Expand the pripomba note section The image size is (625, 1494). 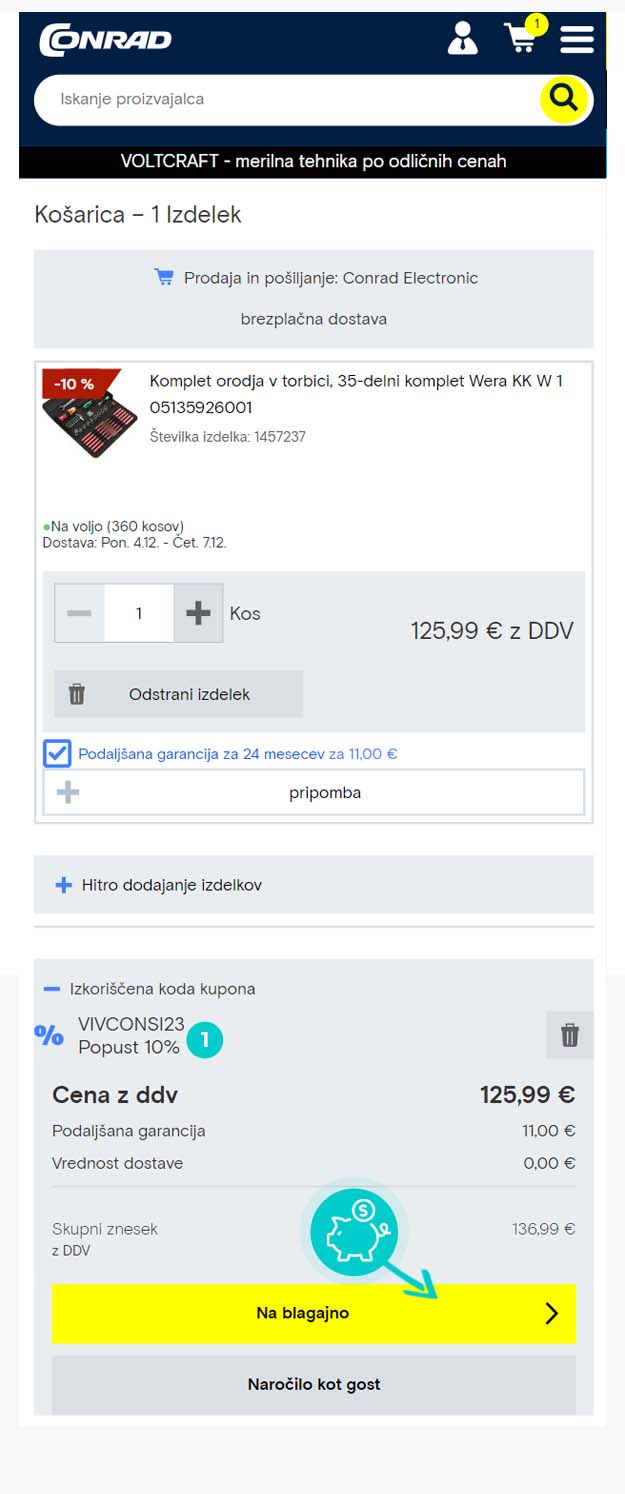click(313, 793)
